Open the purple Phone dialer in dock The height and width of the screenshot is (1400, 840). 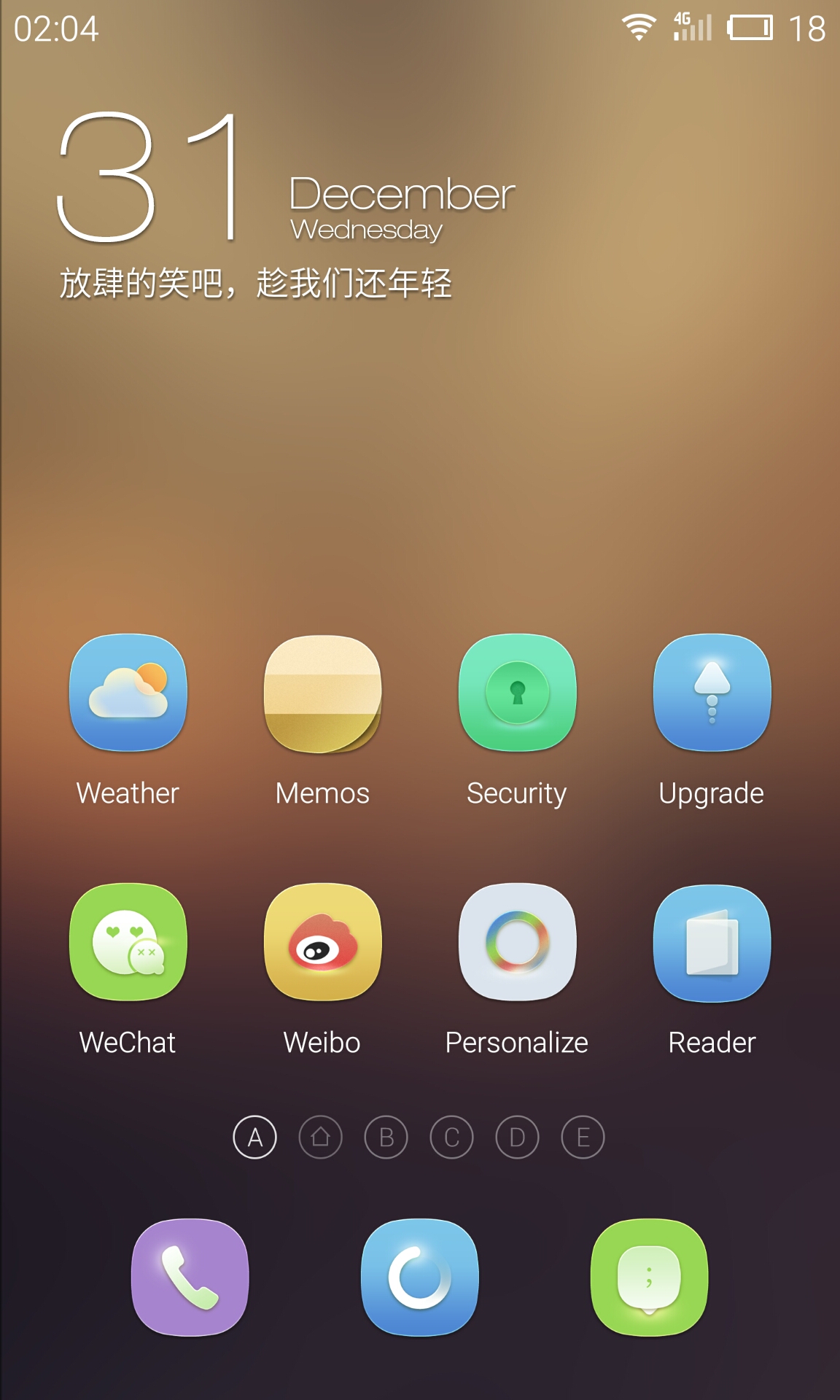pos(190,1277)
